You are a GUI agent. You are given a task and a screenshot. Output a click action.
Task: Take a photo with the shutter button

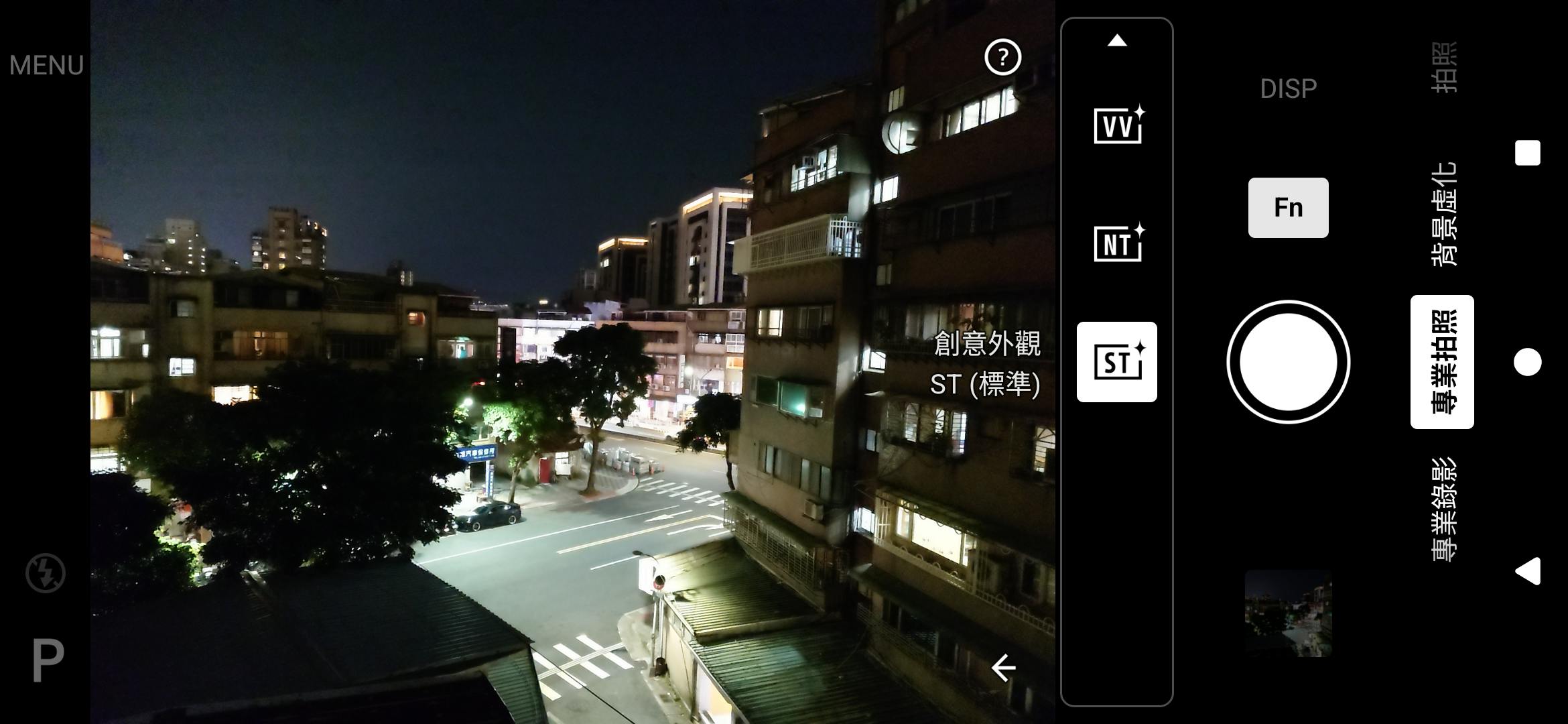(1288, 362)
